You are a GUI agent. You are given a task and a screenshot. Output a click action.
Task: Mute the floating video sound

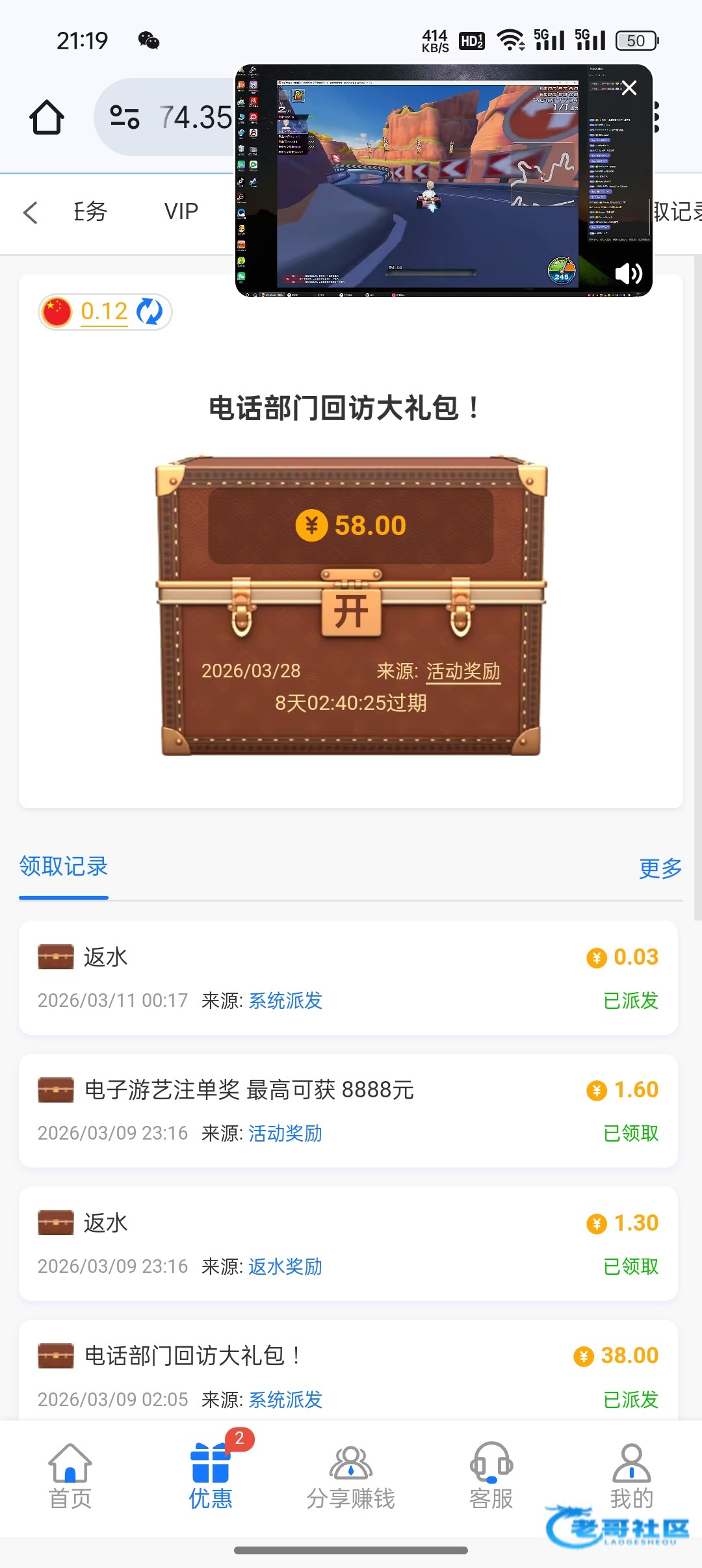[628, 274]
